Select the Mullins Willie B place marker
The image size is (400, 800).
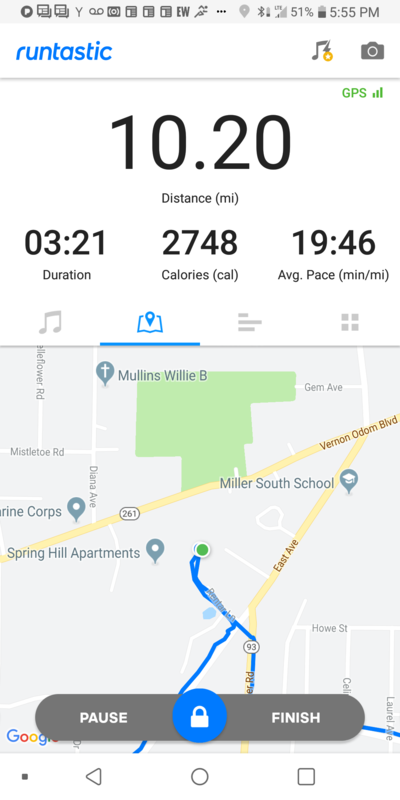tap(105, 374)
